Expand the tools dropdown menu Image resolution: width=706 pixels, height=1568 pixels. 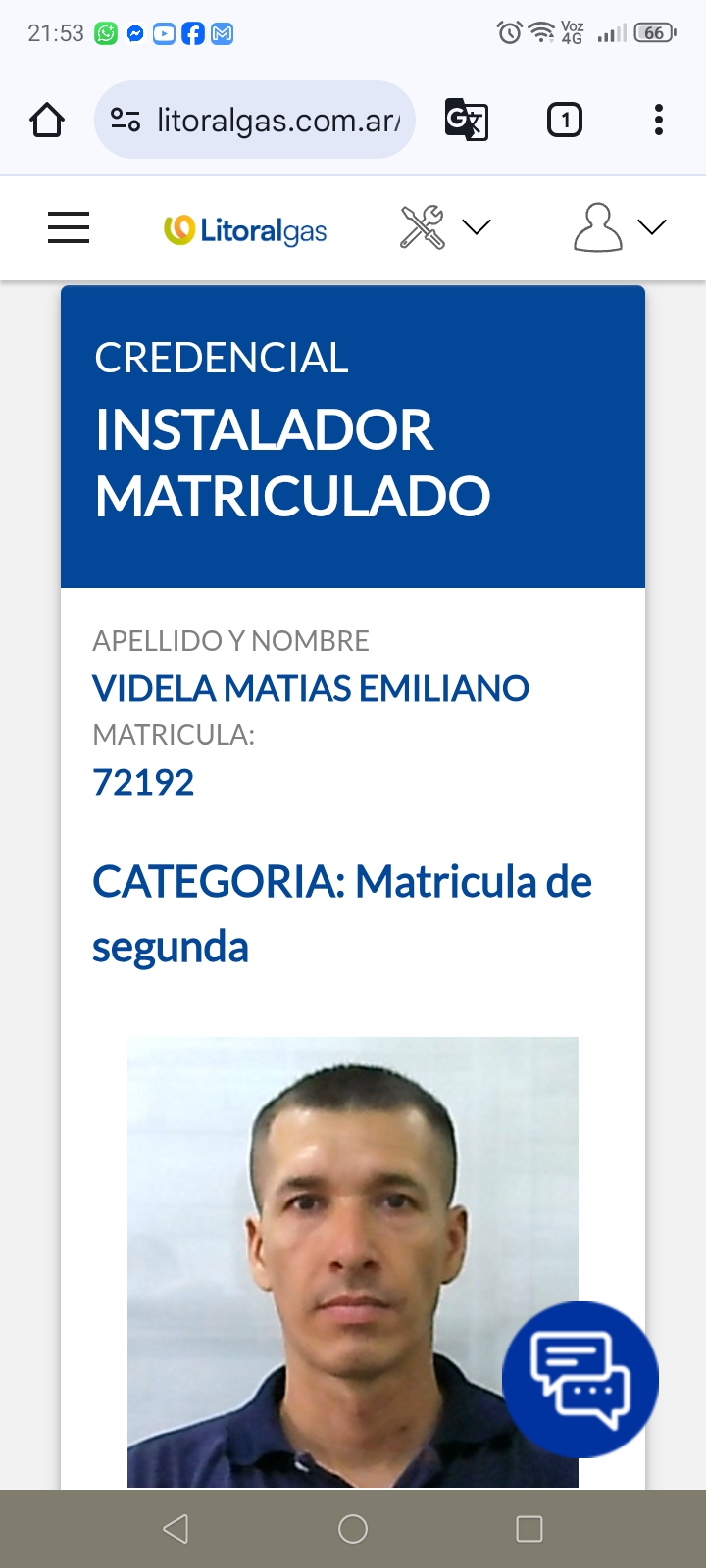pos(445,227)
